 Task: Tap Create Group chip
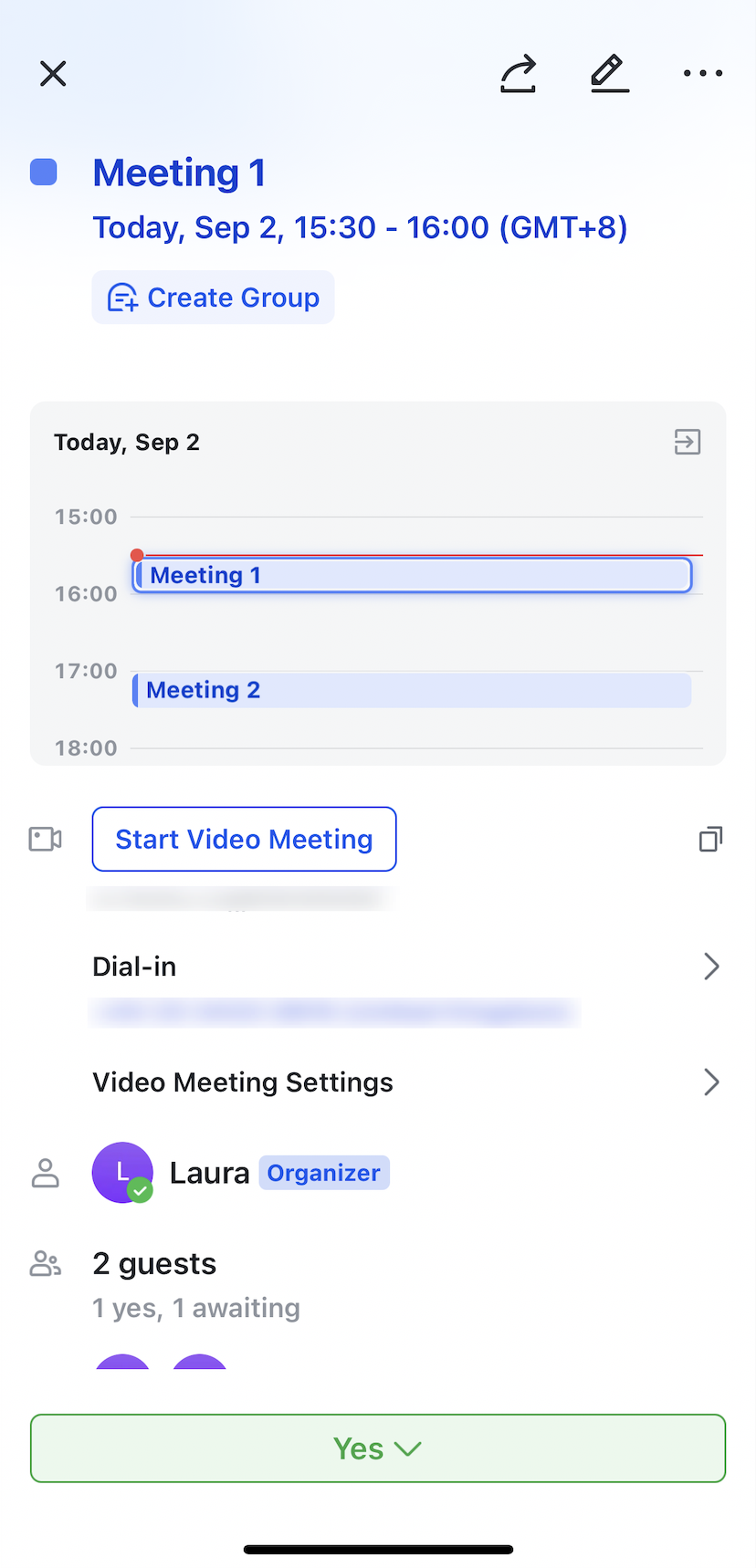tap(213, 298)
